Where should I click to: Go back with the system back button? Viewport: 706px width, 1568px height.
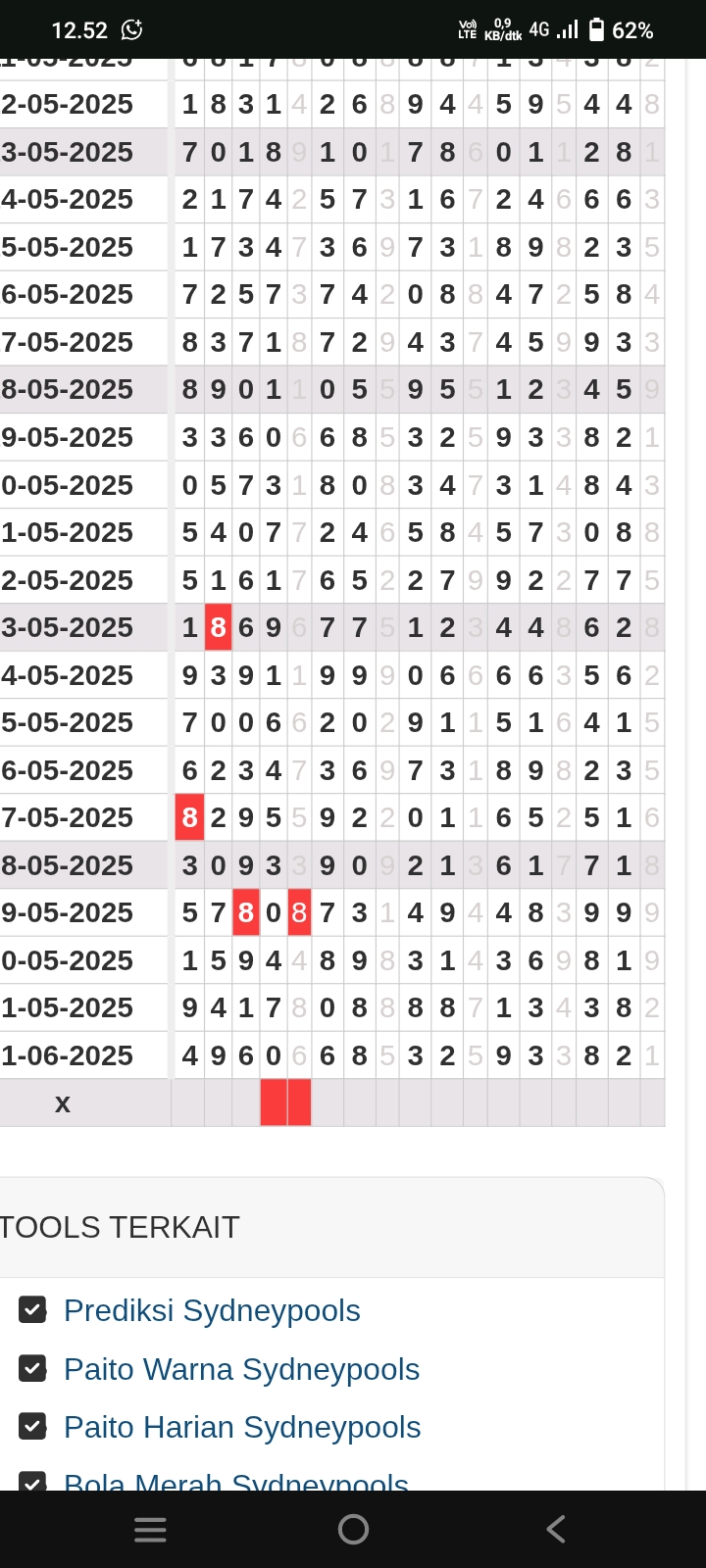(556, 1529)
